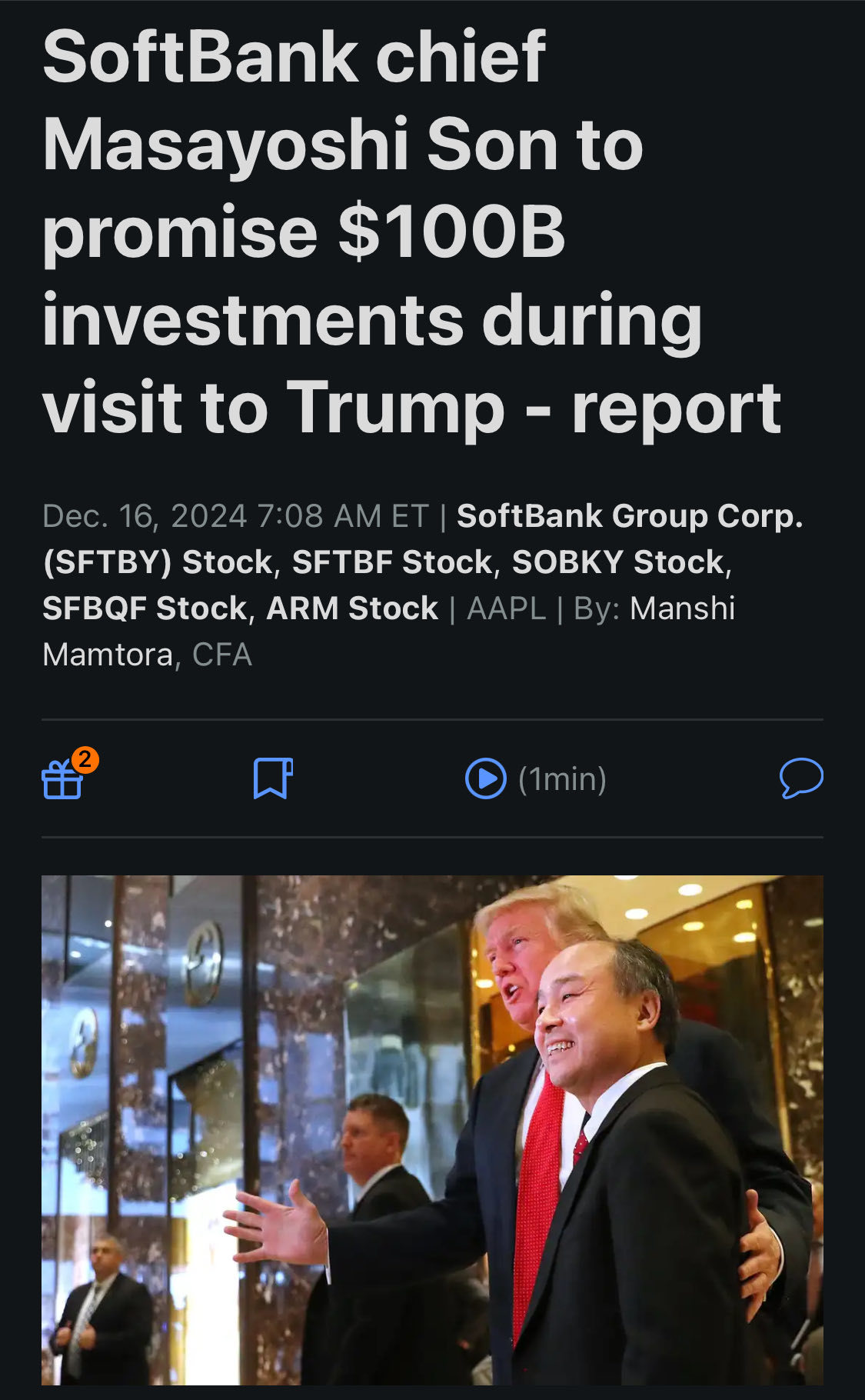
Task: Open the SFTBF Stock link
Action: coord(391,562)
